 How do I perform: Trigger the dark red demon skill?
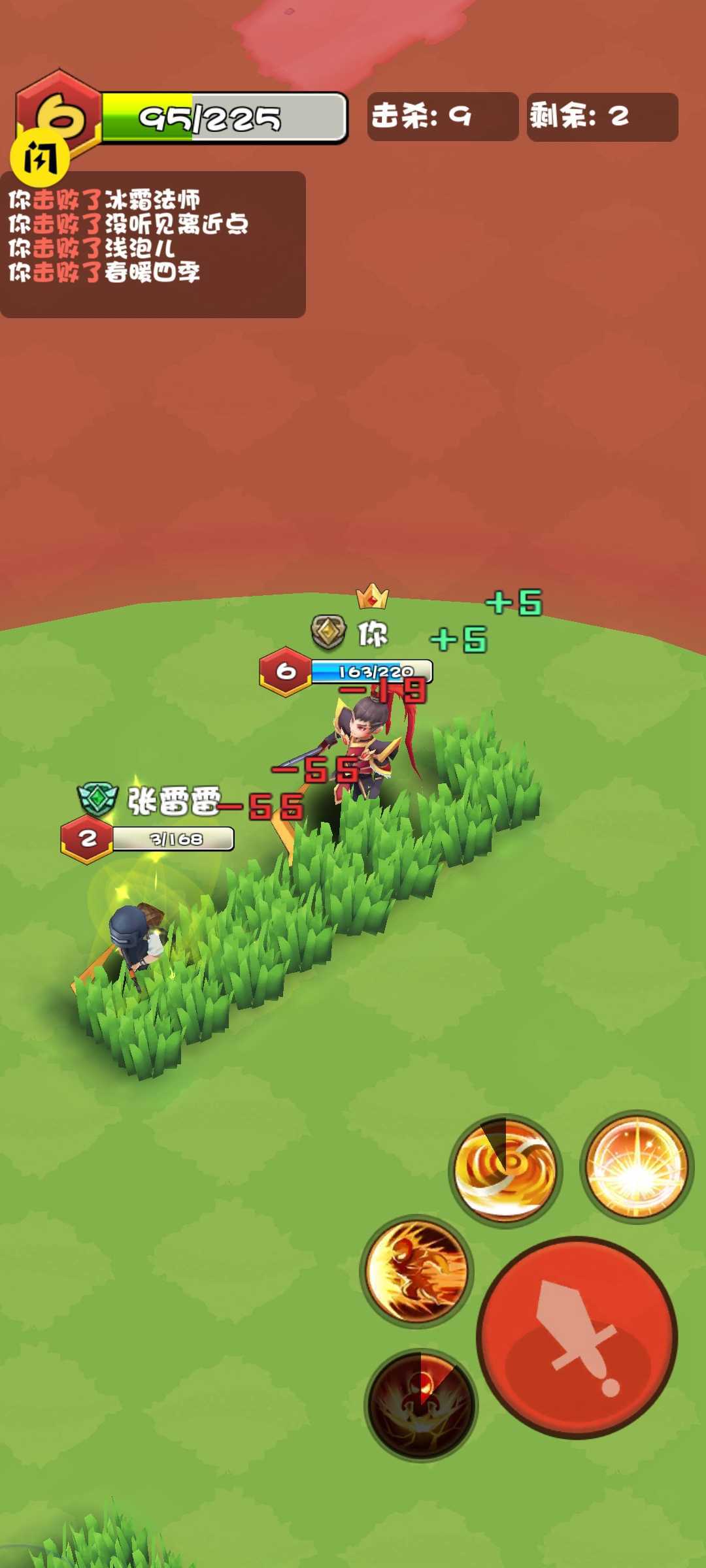[420, 1405]
